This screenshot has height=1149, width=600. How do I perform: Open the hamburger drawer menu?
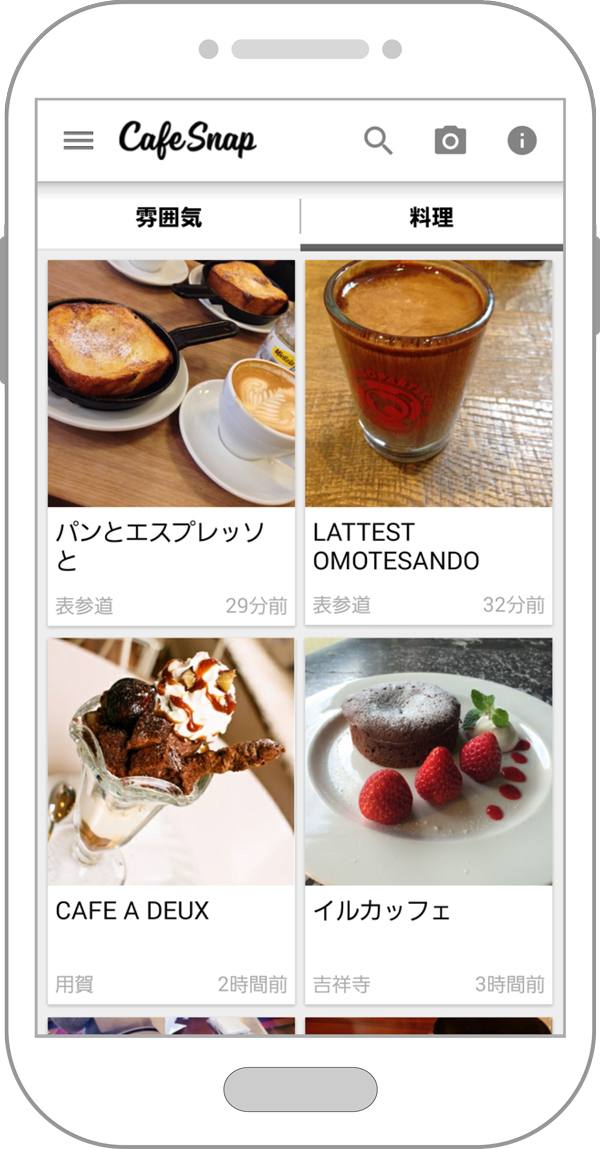78,140
